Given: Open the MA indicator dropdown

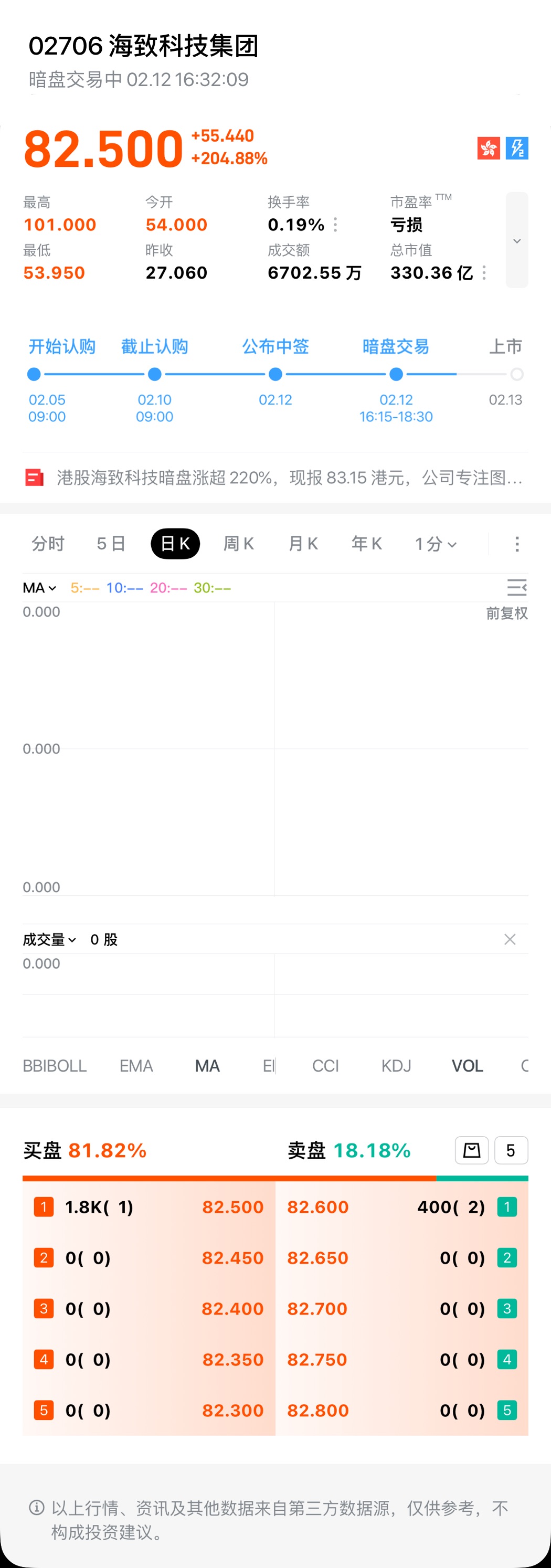Looking at the screenshot, I should [x=39, y=588].
